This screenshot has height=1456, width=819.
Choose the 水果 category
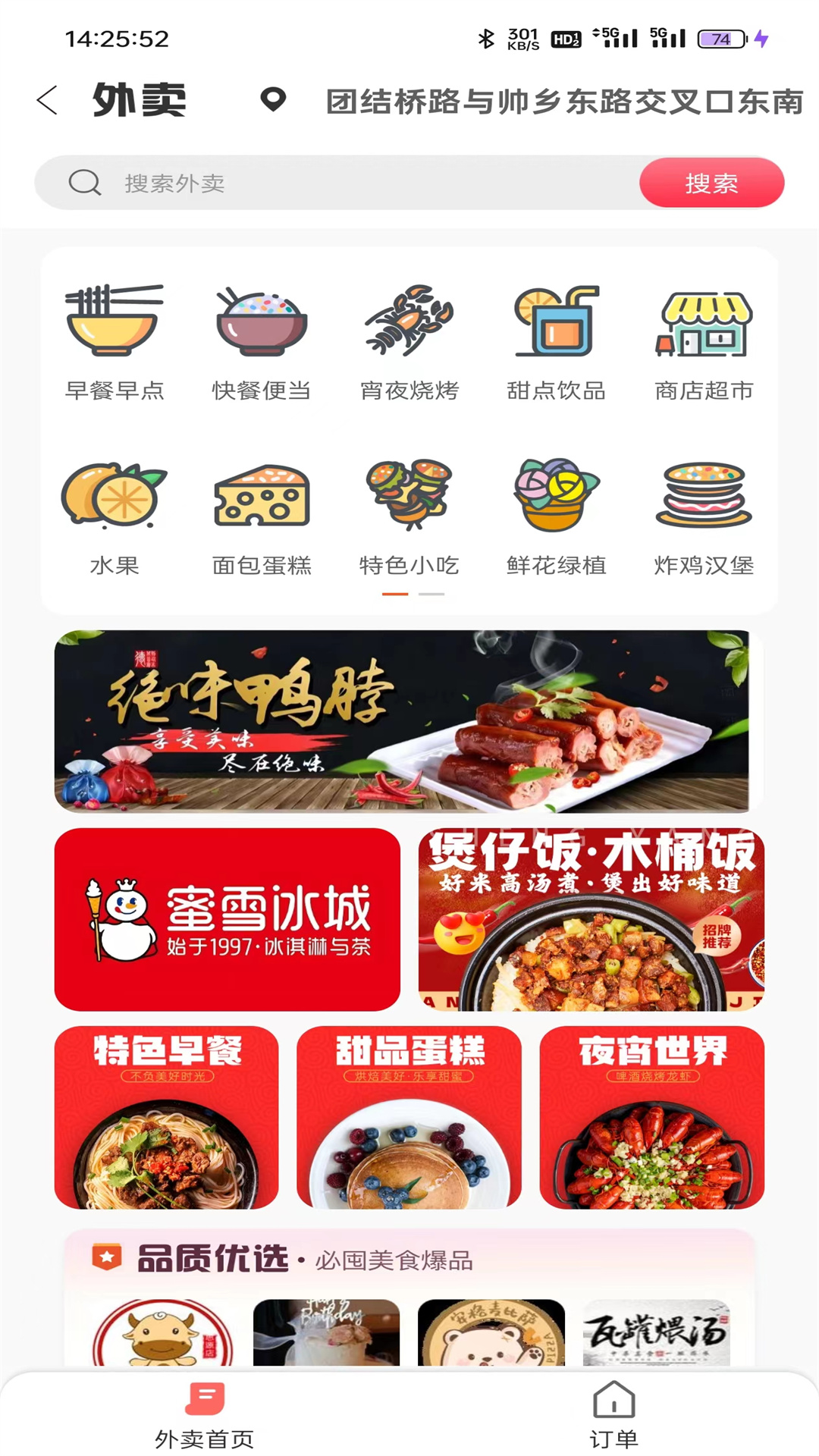115,517
